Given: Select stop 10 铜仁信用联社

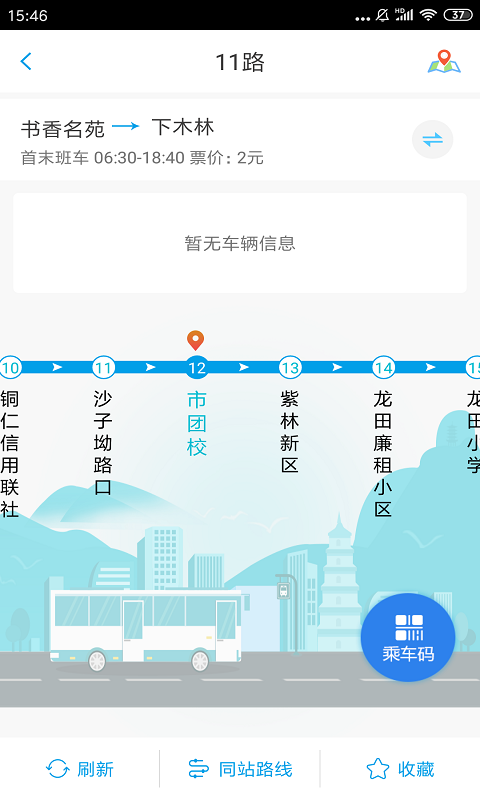Looking at the screenshot, I should (x=10, y=441).
